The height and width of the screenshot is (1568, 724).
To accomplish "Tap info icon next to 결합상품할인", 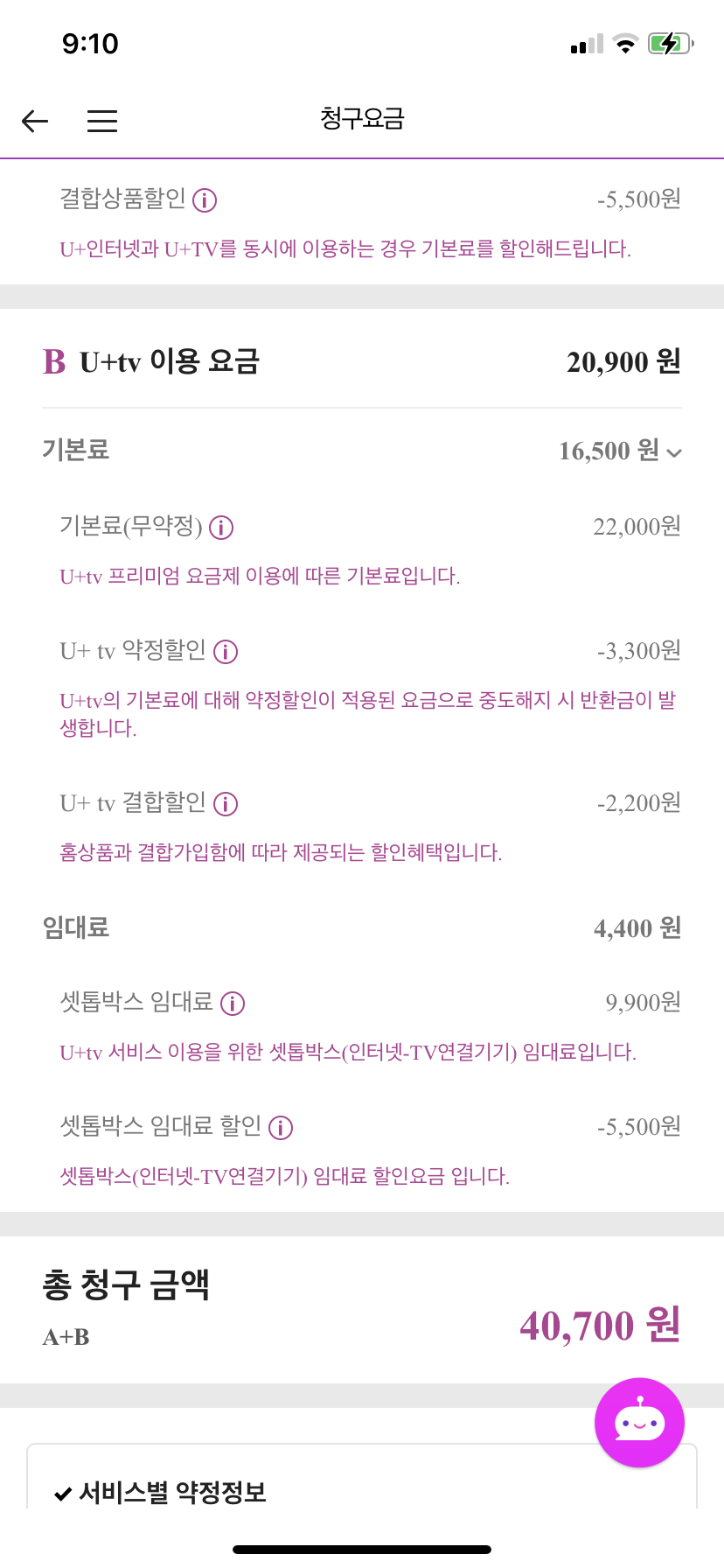I will click(x=205, y=200).
